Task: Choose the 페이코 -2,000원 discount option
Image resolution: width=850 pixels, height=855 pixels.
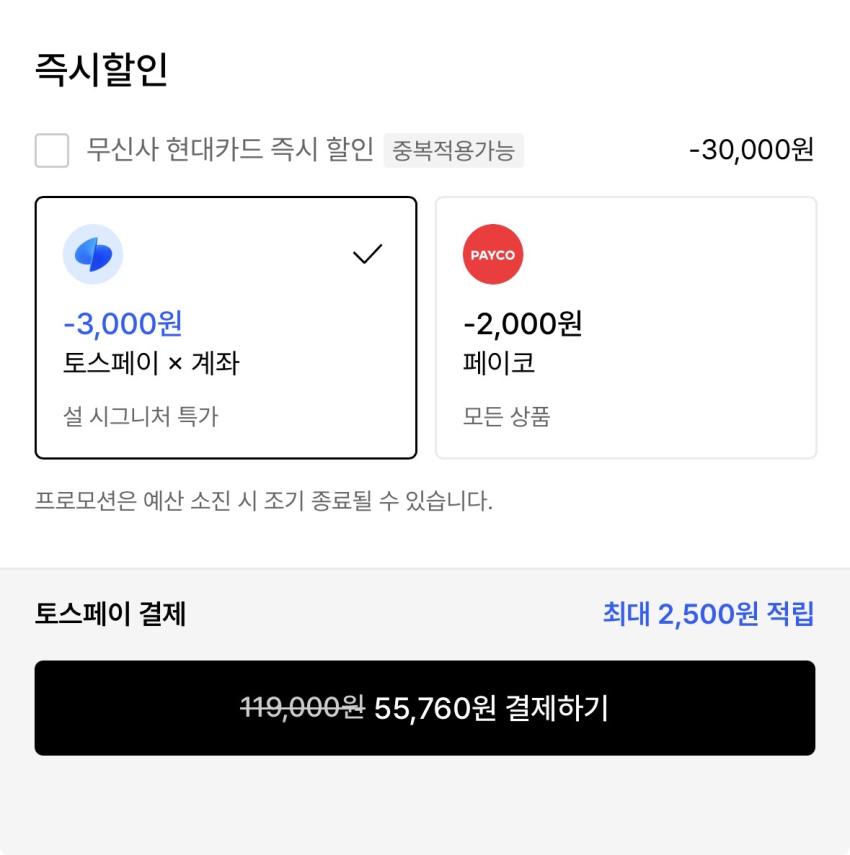Action: click(x=625, y=328)
